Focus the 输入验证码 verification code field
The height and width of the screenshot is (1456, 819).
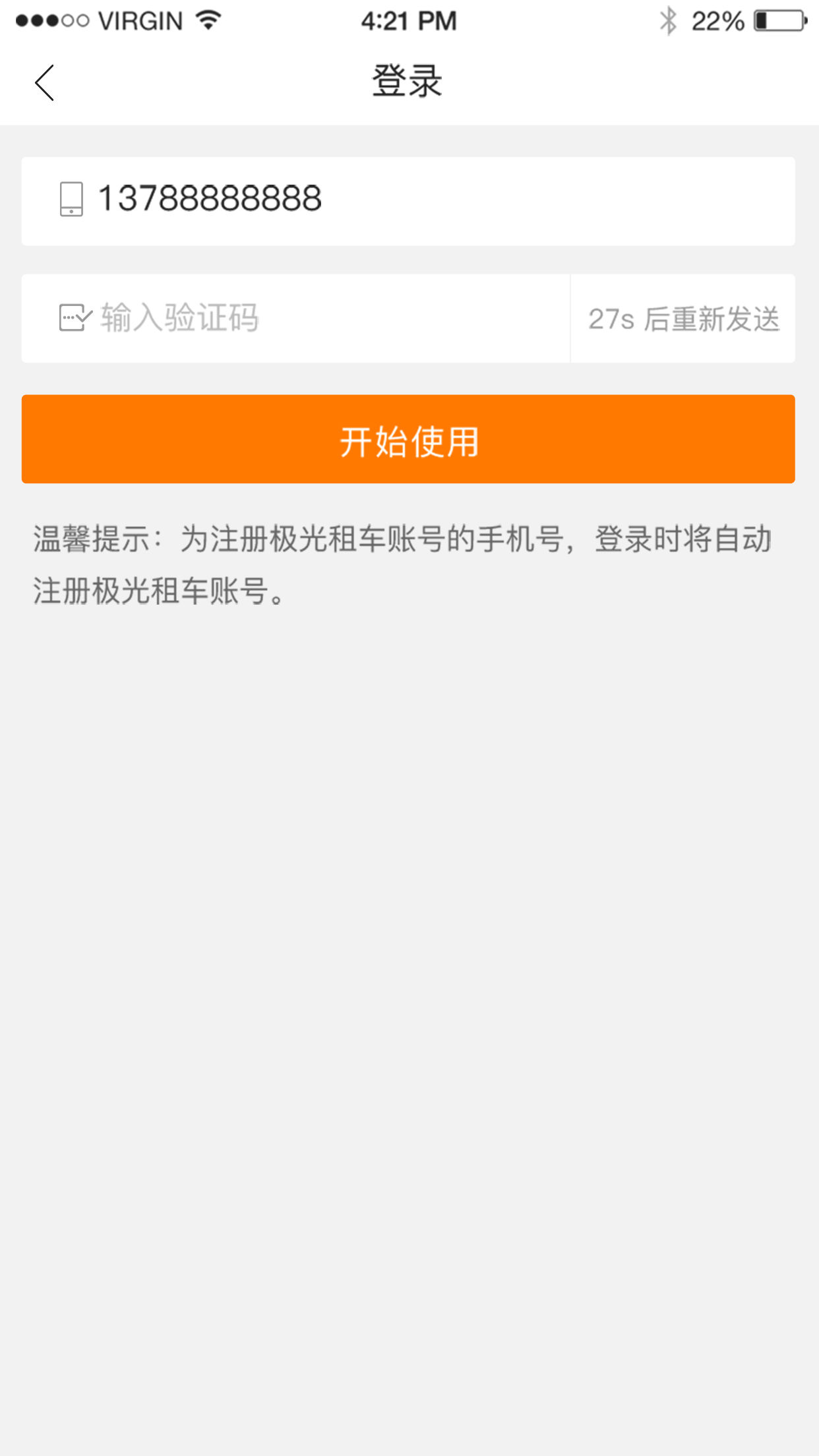point(295,318)
